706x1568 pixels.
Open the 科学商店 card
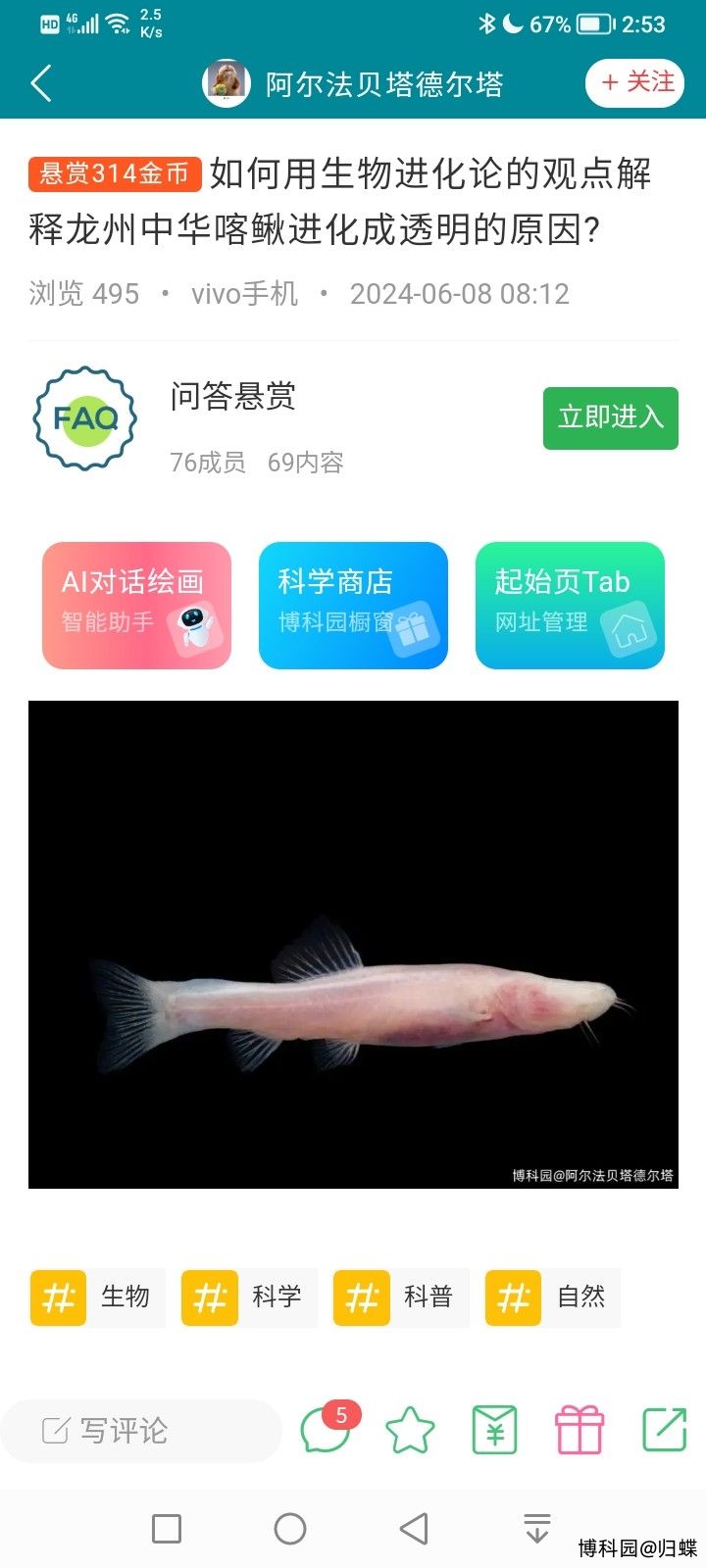tap(353, 606)
